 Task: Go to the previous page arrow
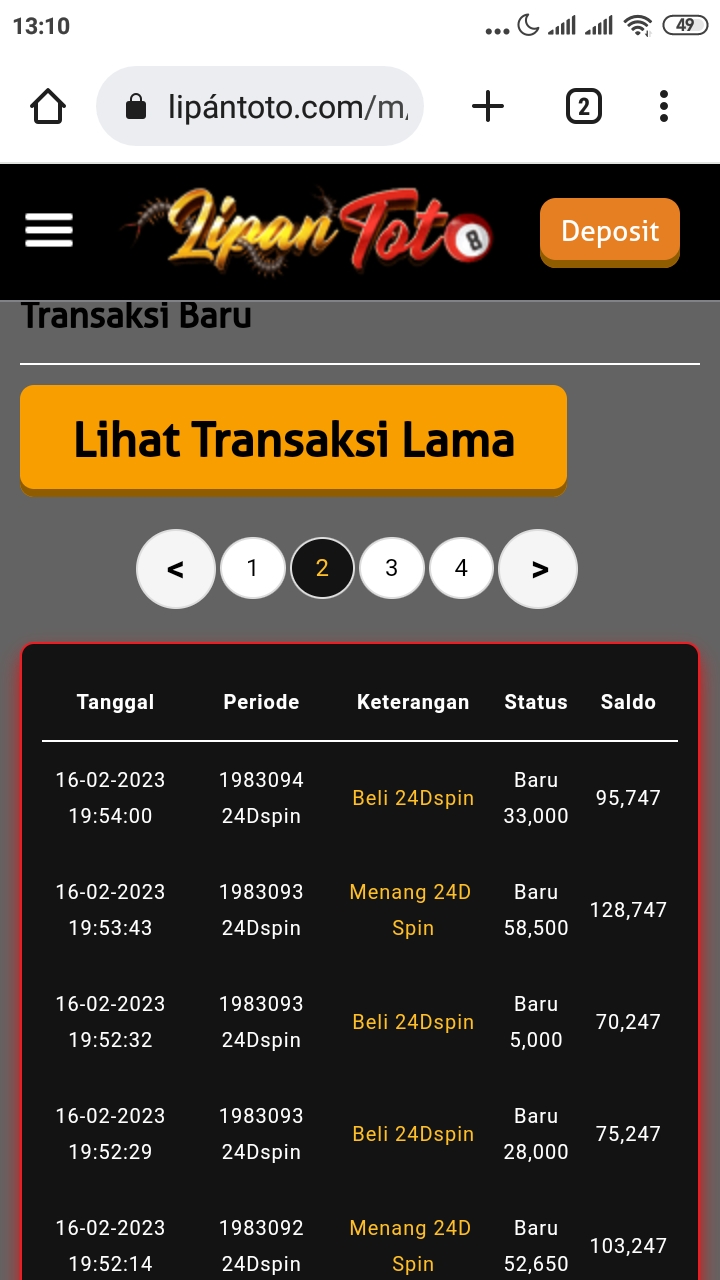[175, 569]
